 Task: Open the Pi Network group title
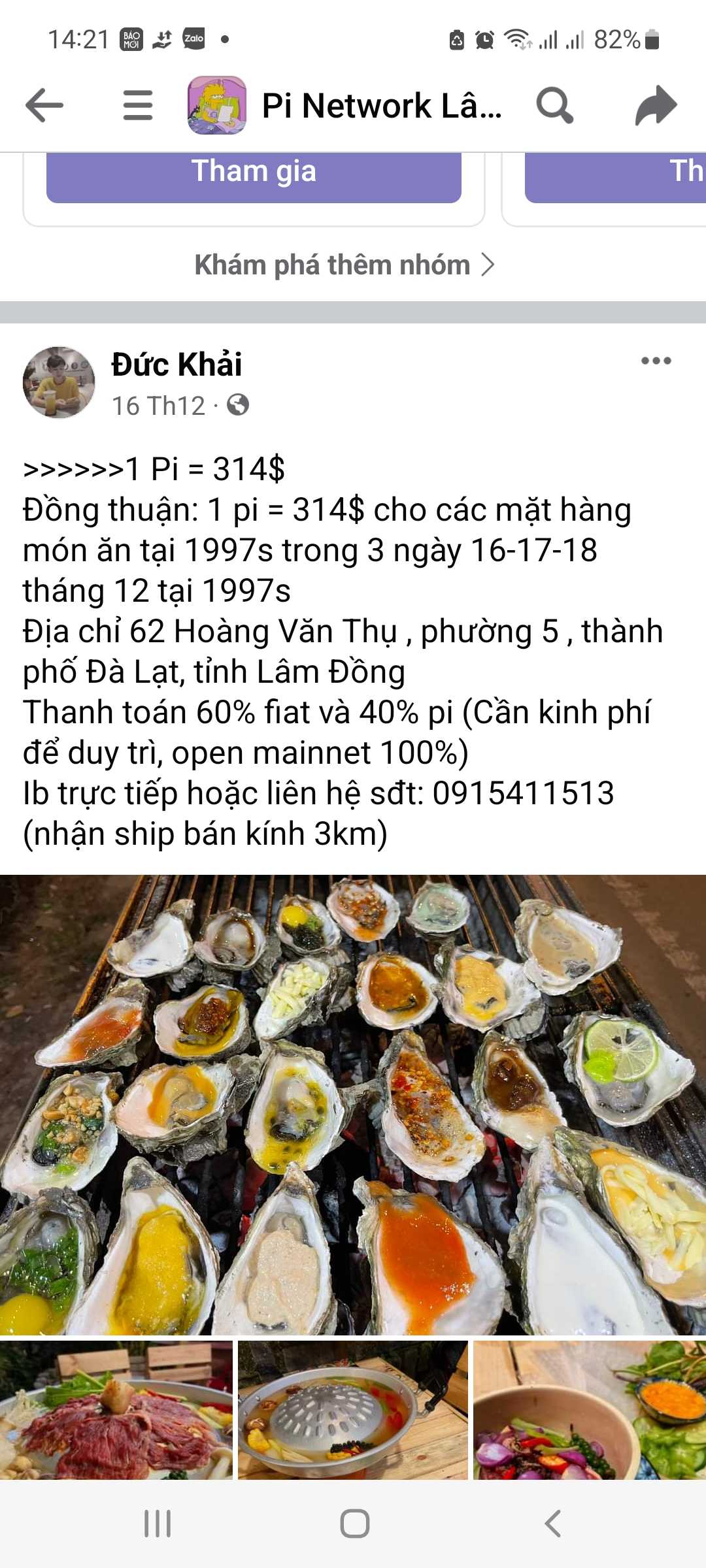tap(380, 106)
